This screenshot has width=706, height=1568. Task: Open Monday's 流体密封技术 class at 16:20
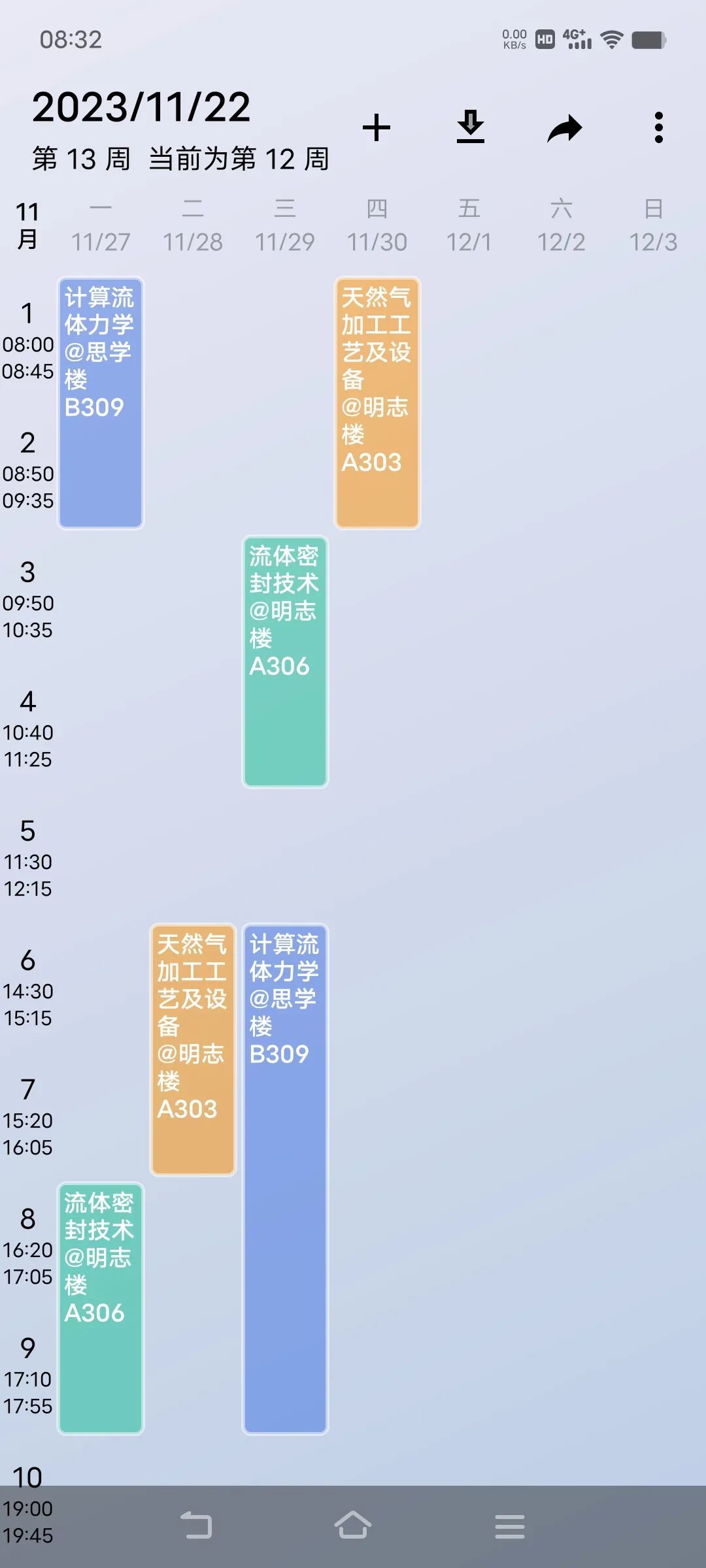[x=101, y=1309]
